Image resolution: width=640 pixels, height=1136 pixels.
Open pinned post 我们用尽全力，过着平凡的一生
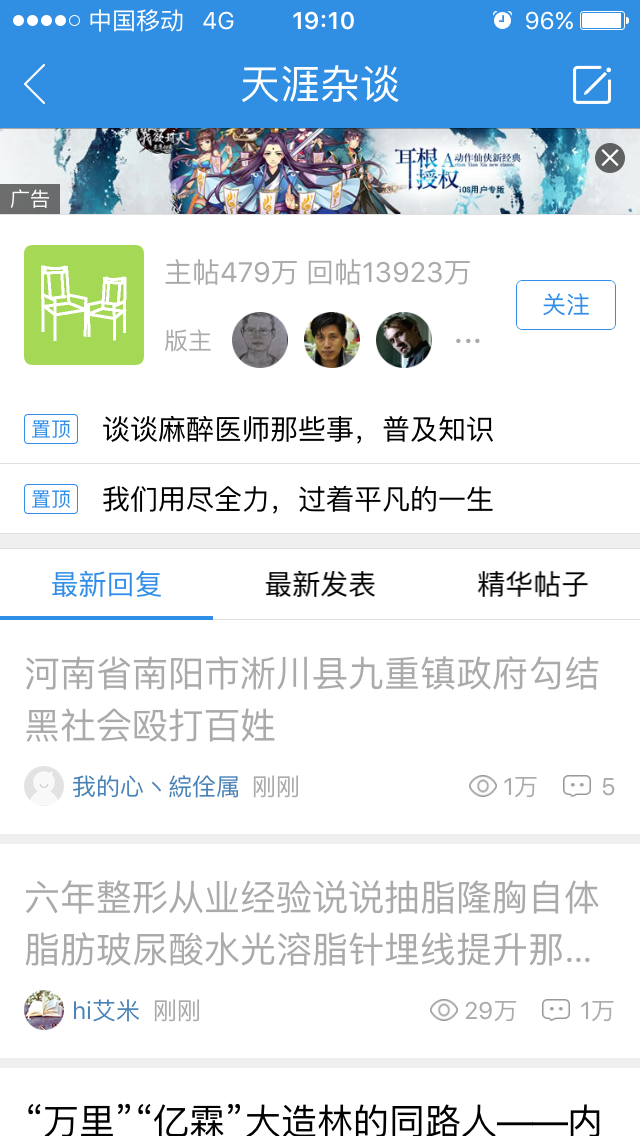tap(297, 499)
